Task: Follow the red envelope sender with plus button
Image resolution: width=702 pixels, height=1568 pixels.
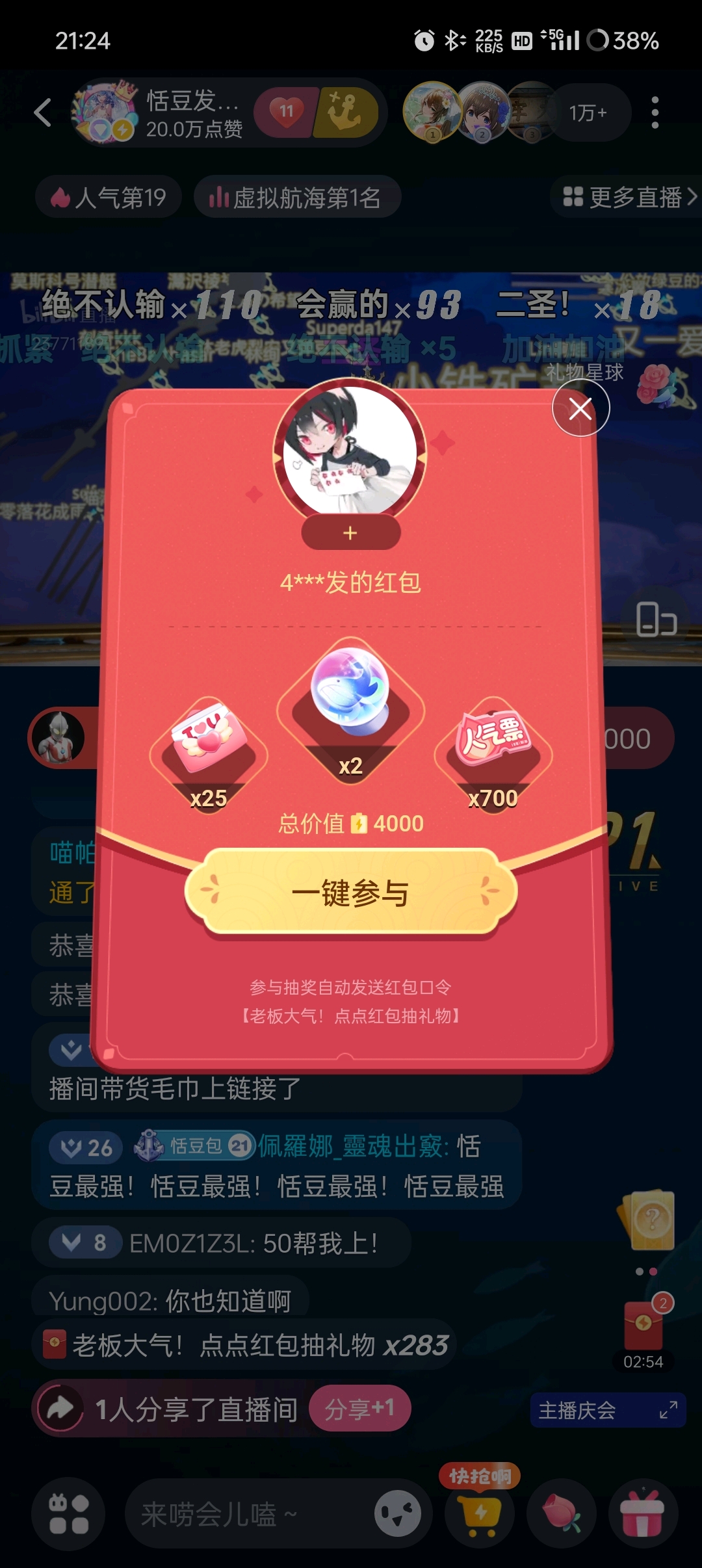Action: tap(350, 533)
